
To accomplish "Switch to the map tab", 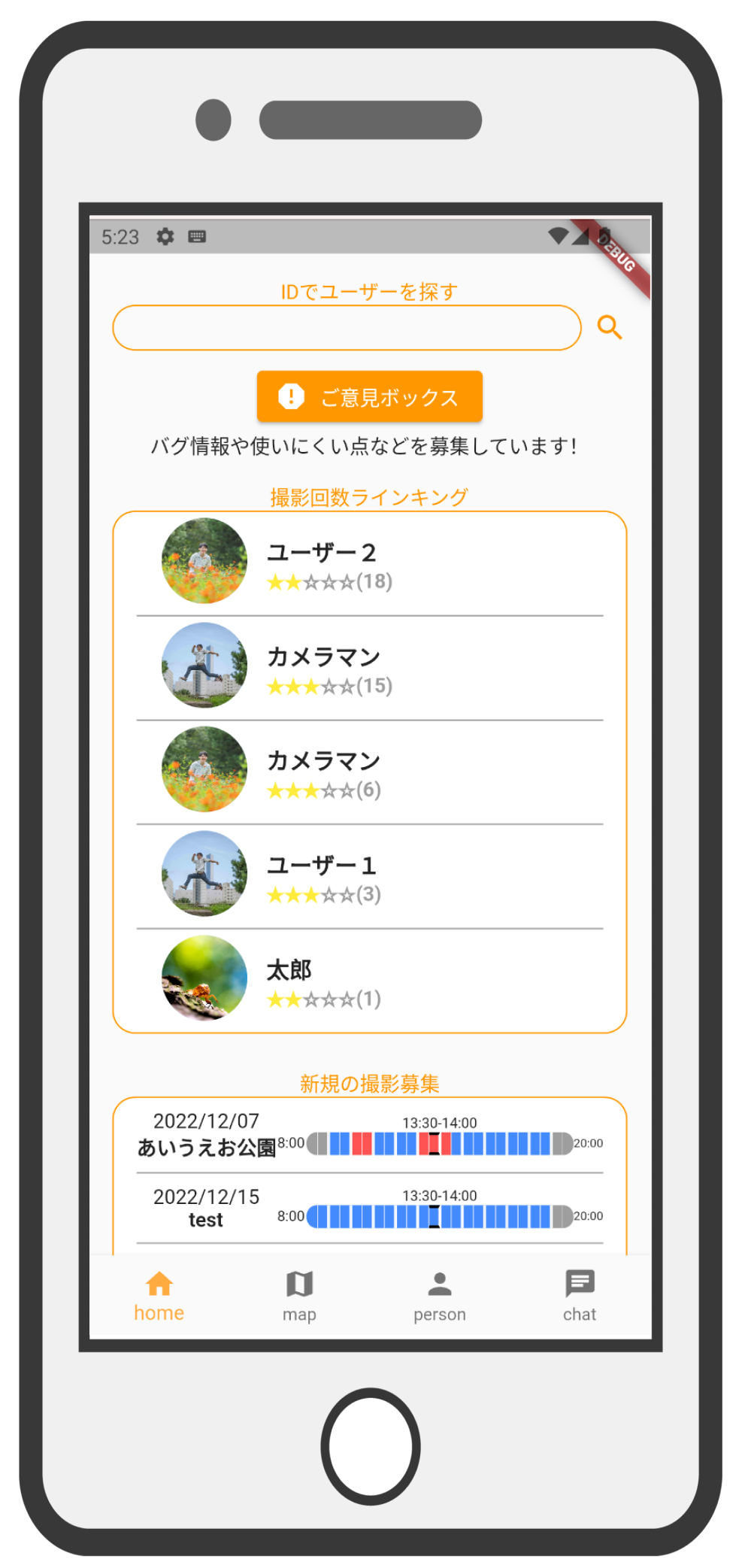I will click(299, 1296).
